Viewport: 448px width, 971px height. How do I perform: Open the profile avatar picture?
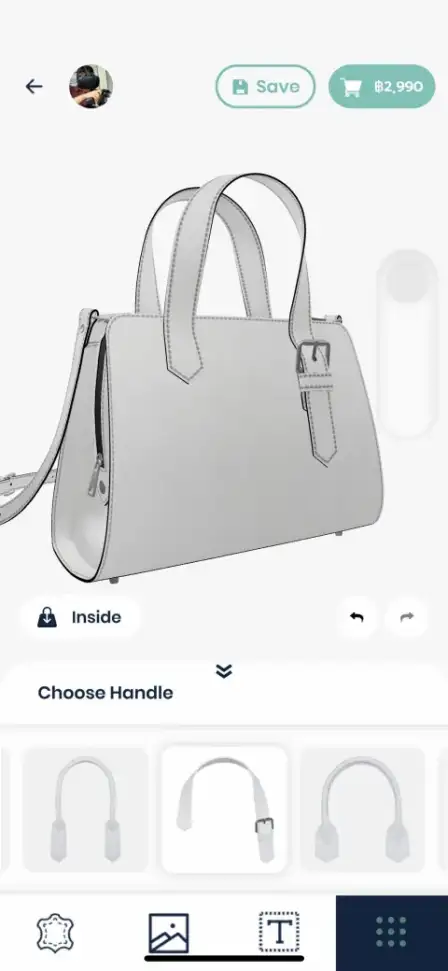(90, 86)
